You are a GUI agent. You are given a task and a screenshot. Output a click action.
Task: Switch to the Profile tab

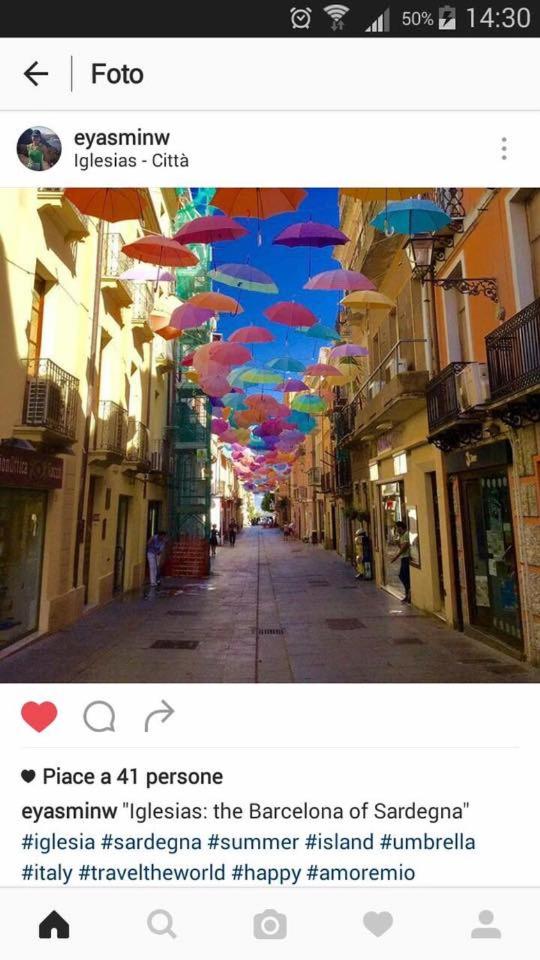(x=486, y=924)
